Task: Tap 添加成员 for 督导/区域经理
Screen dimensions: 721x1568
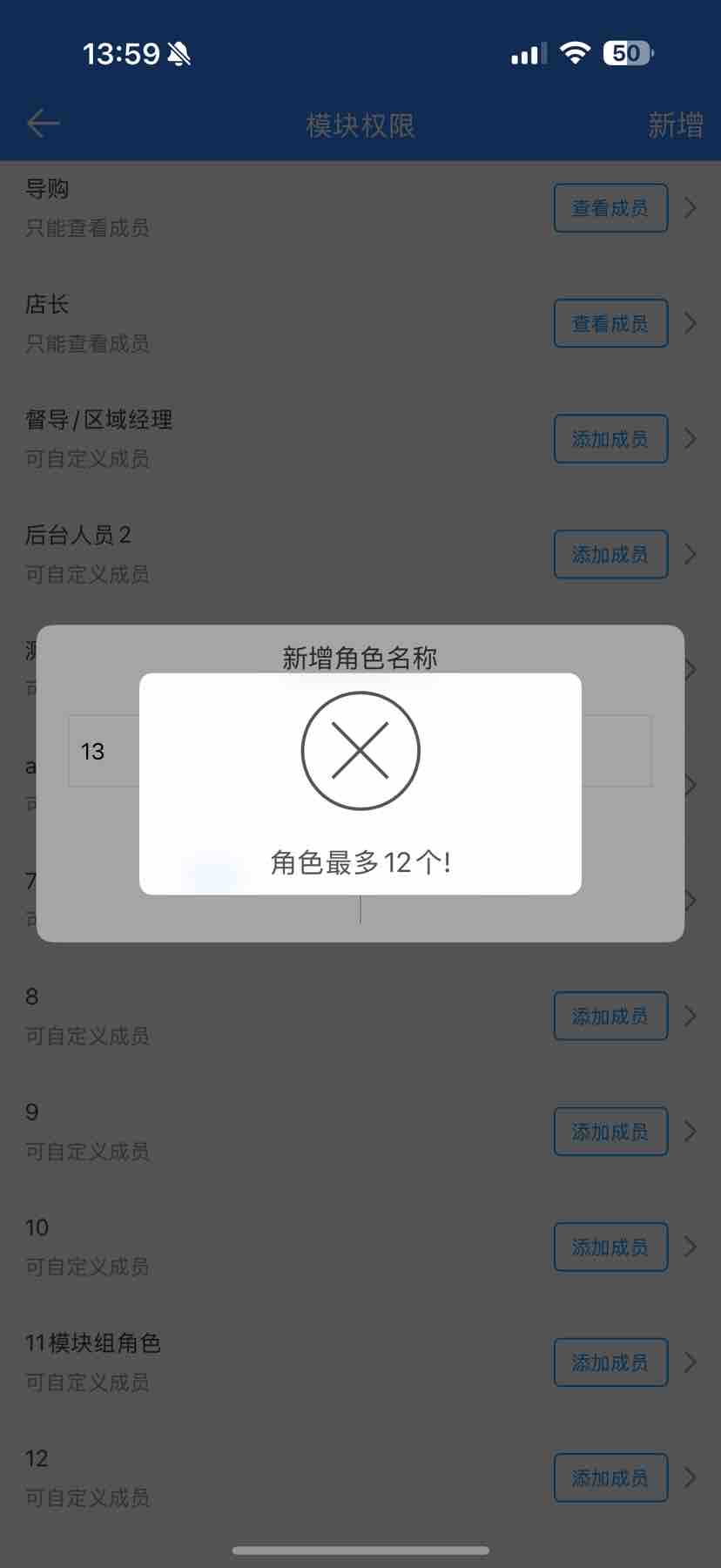Action: pos(610,439)
